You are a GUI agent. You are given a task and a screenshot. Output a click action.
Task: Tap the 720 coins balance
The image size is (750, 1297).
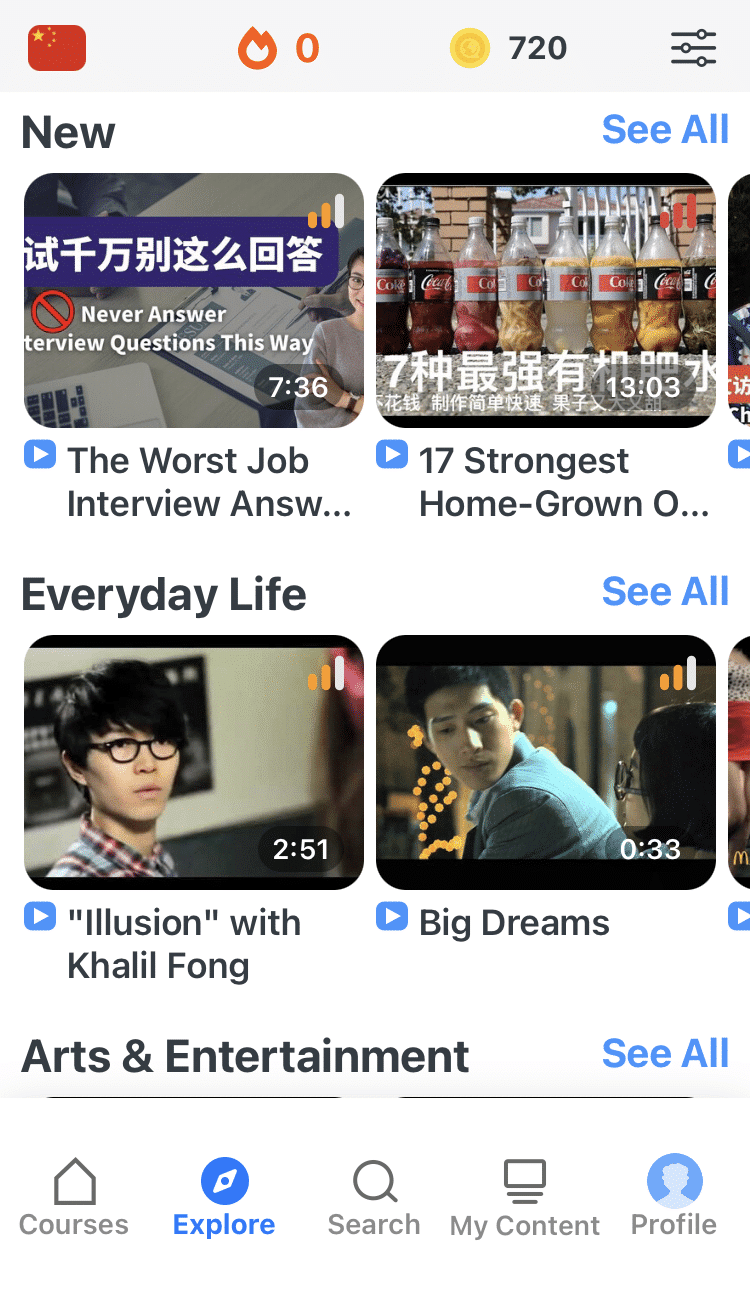(x=509, y=48)
